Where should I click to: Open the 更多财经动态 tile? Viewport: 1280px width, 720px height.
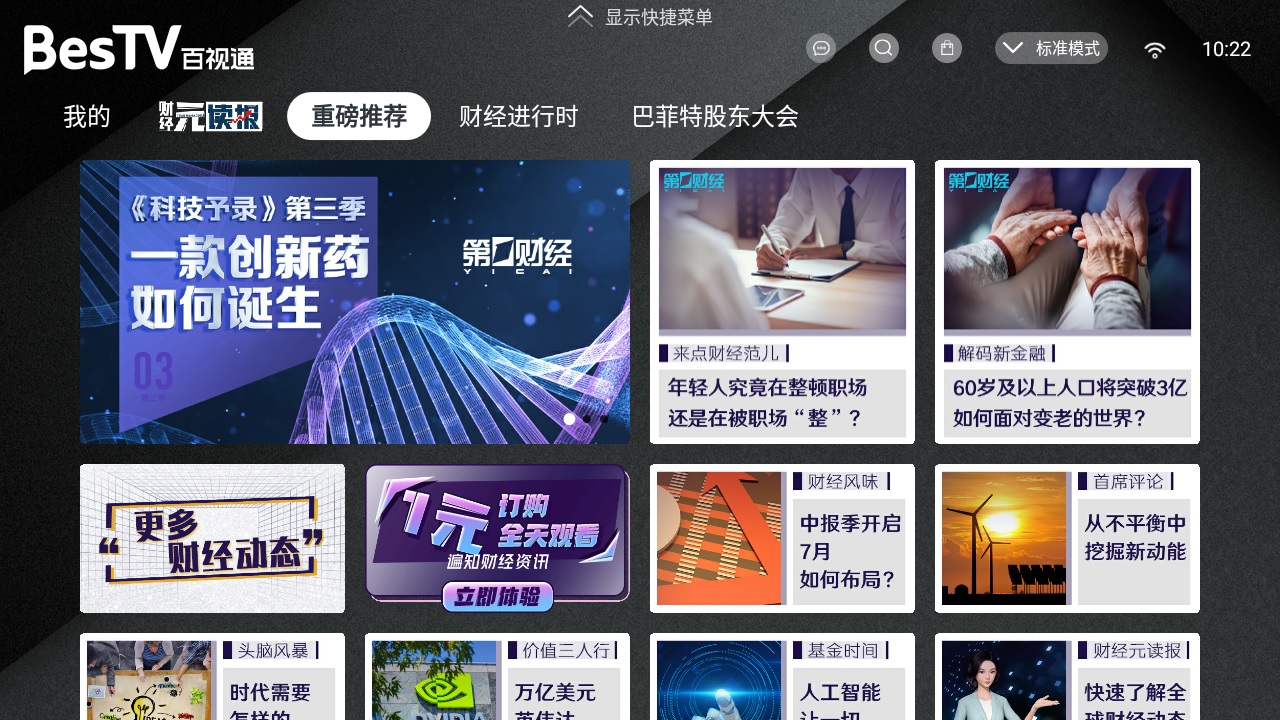212,538
